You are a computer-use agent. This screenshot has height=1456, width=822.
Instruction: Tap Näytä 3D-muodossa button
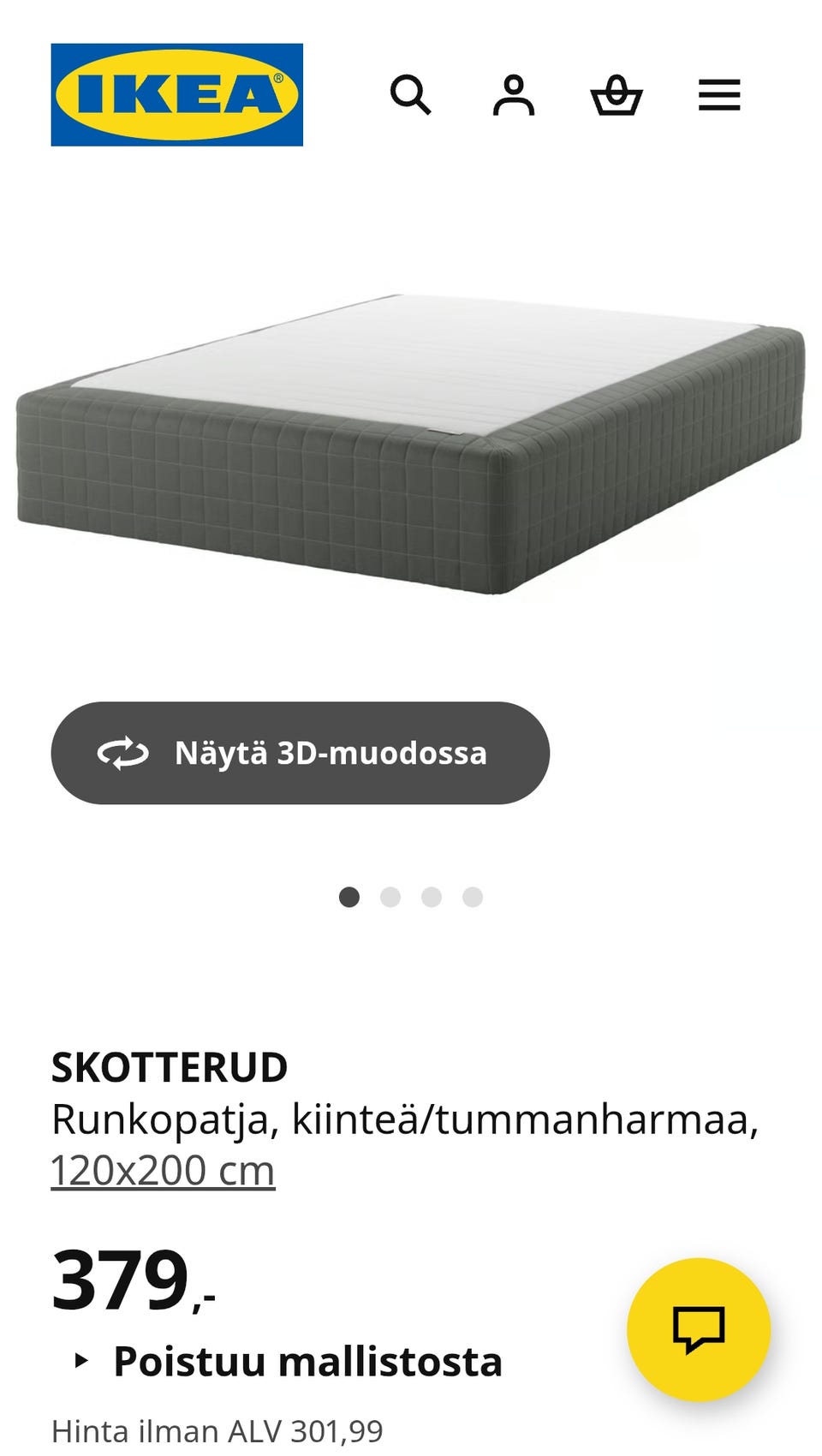click(x=301, y=753)
